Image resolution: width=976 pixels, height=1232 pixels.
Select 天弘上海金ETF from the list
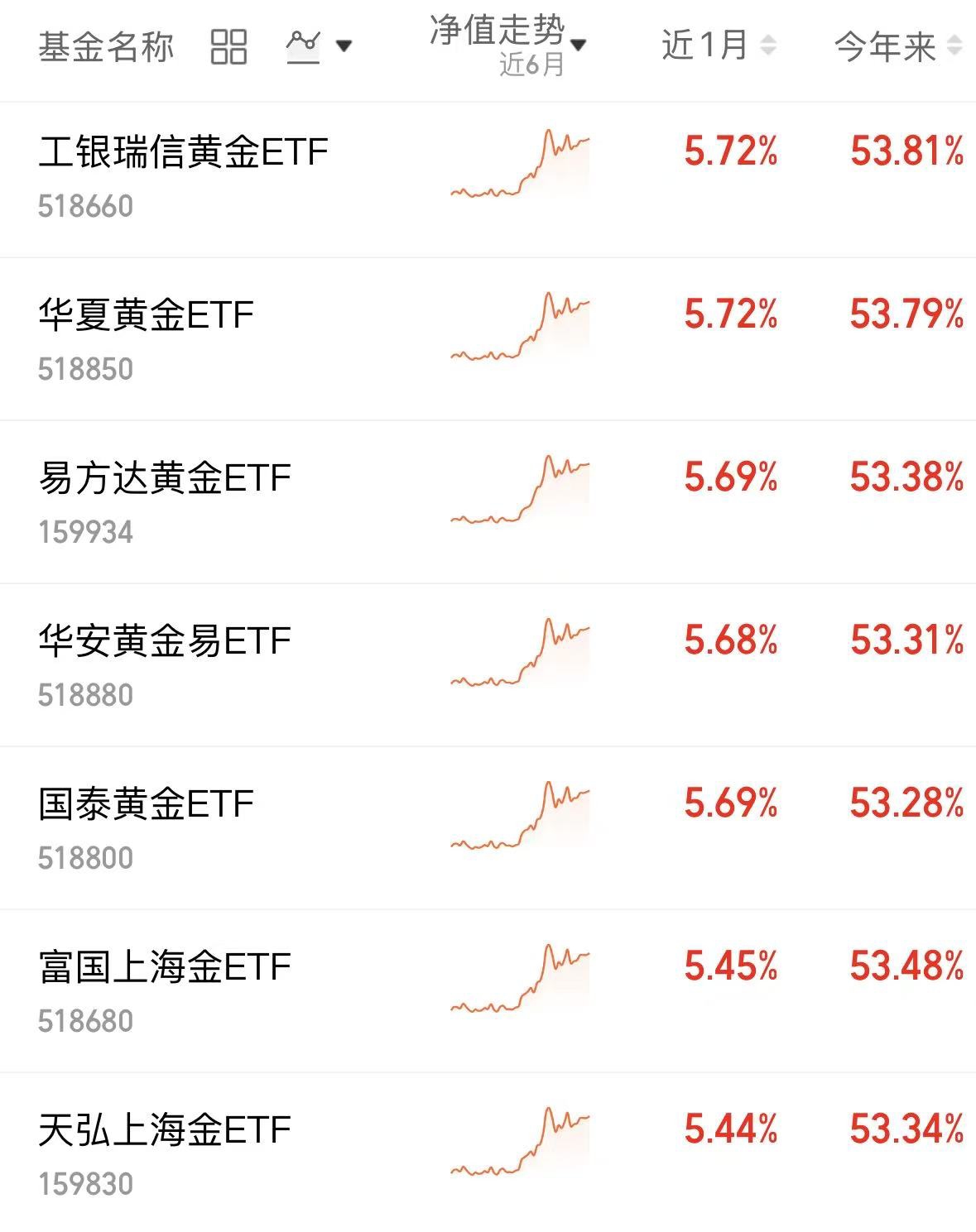[x=165, y=1130]
